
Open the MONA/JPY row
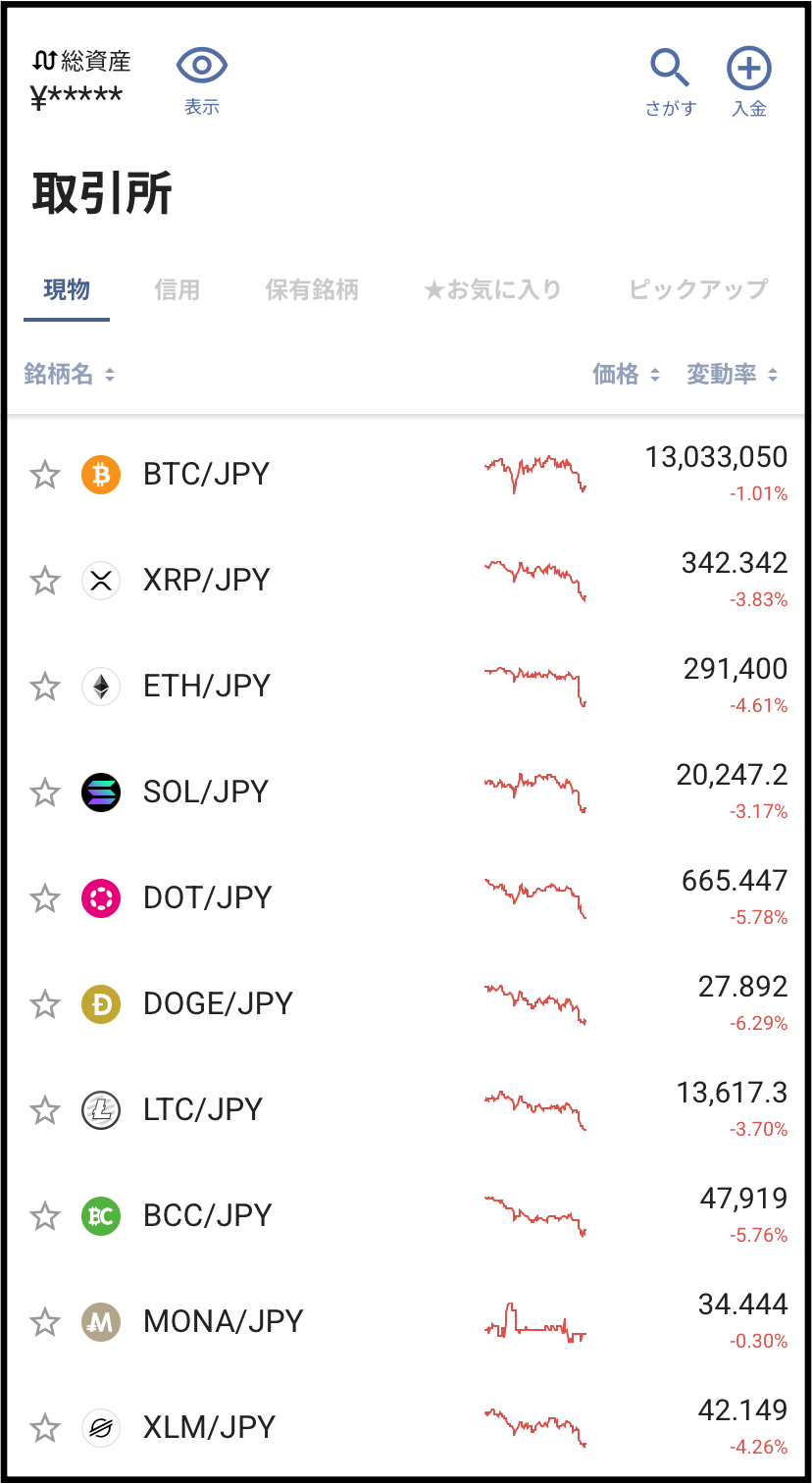[x=406, y=1322]
